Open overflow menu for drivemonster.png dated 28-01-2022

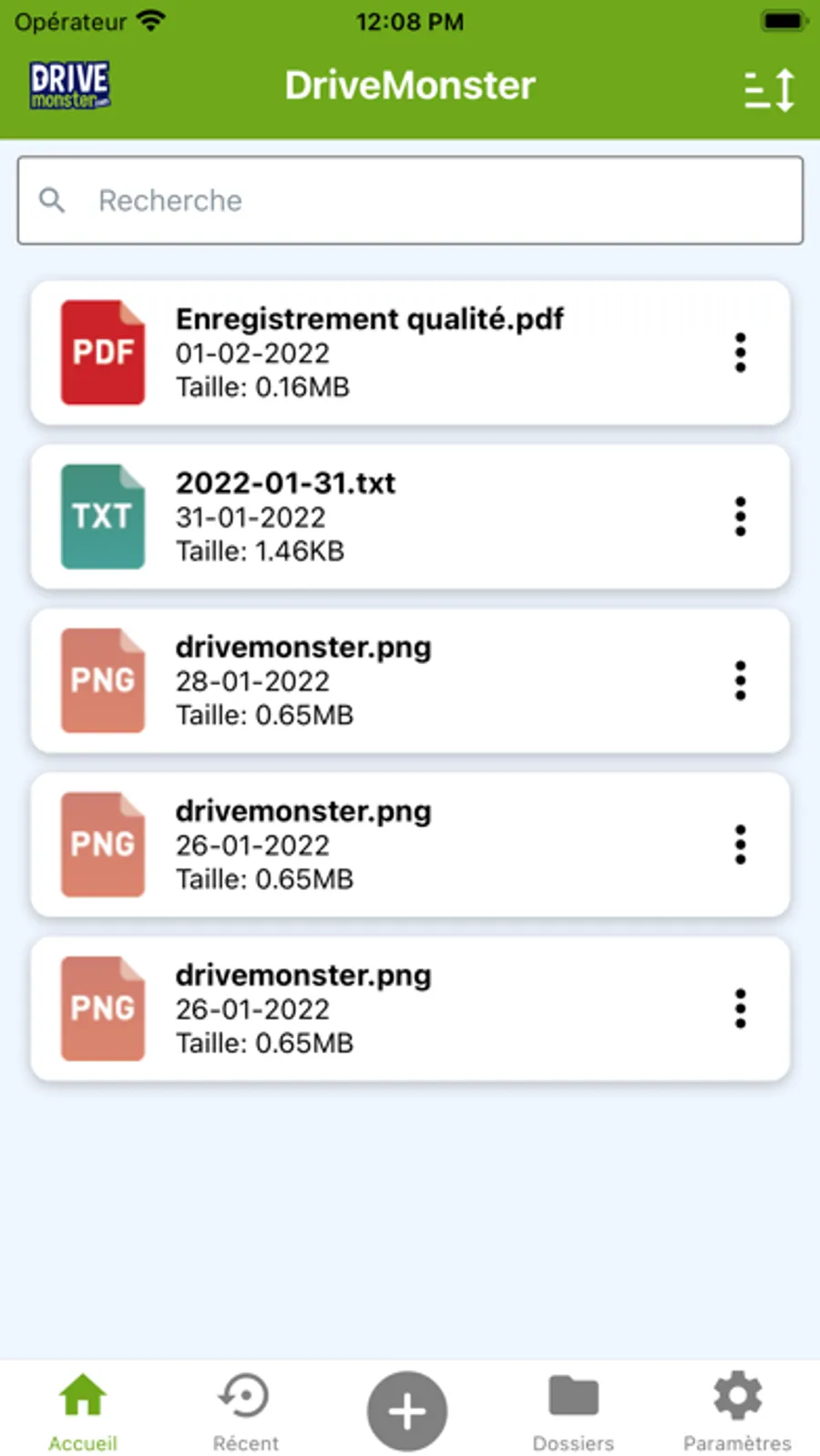[x=740, y=681]
